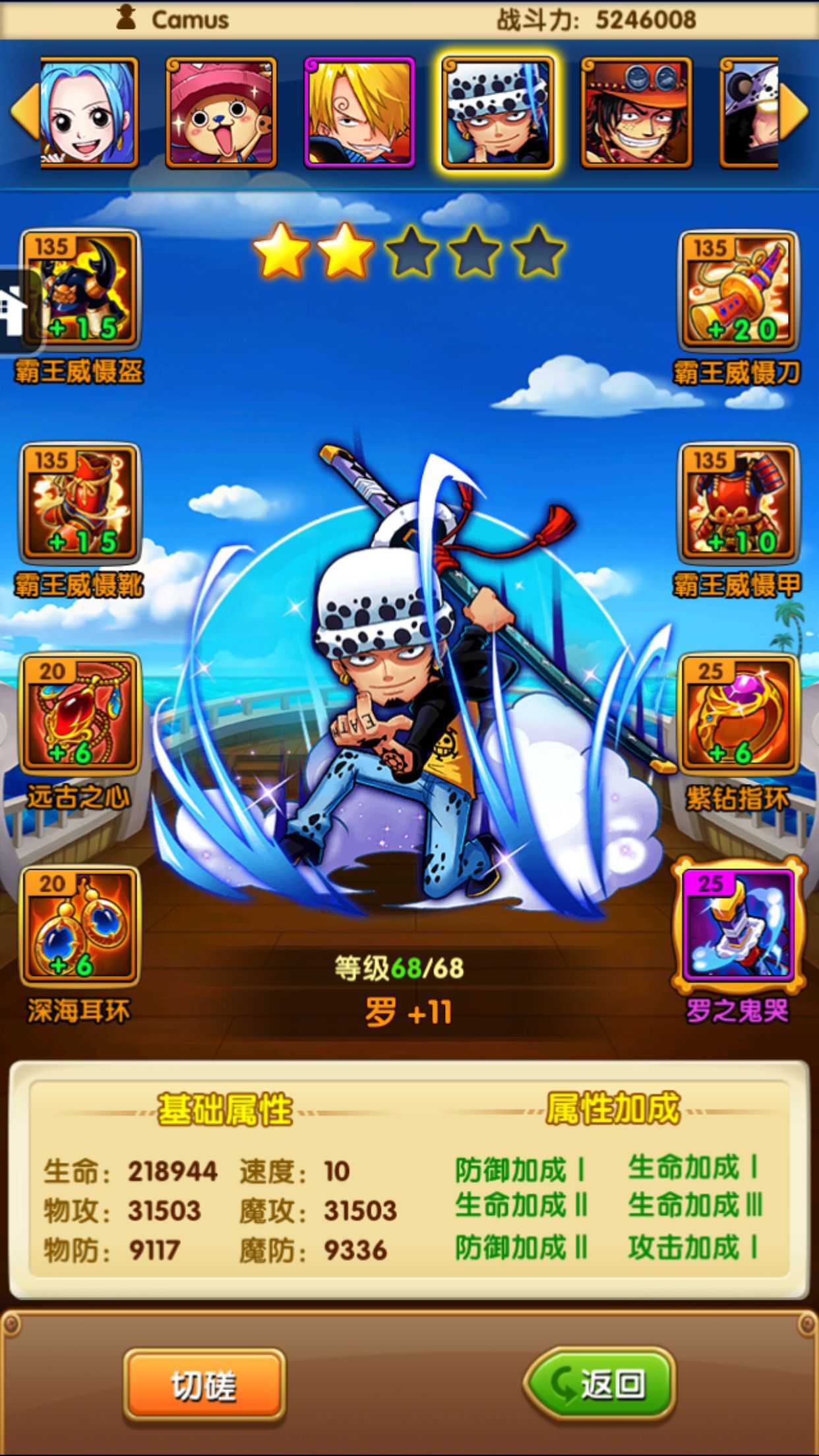Viewport: 819px width, 1456px height.
Task: Select the Chopper hero portrait
Action: click(x=221, y=112)
